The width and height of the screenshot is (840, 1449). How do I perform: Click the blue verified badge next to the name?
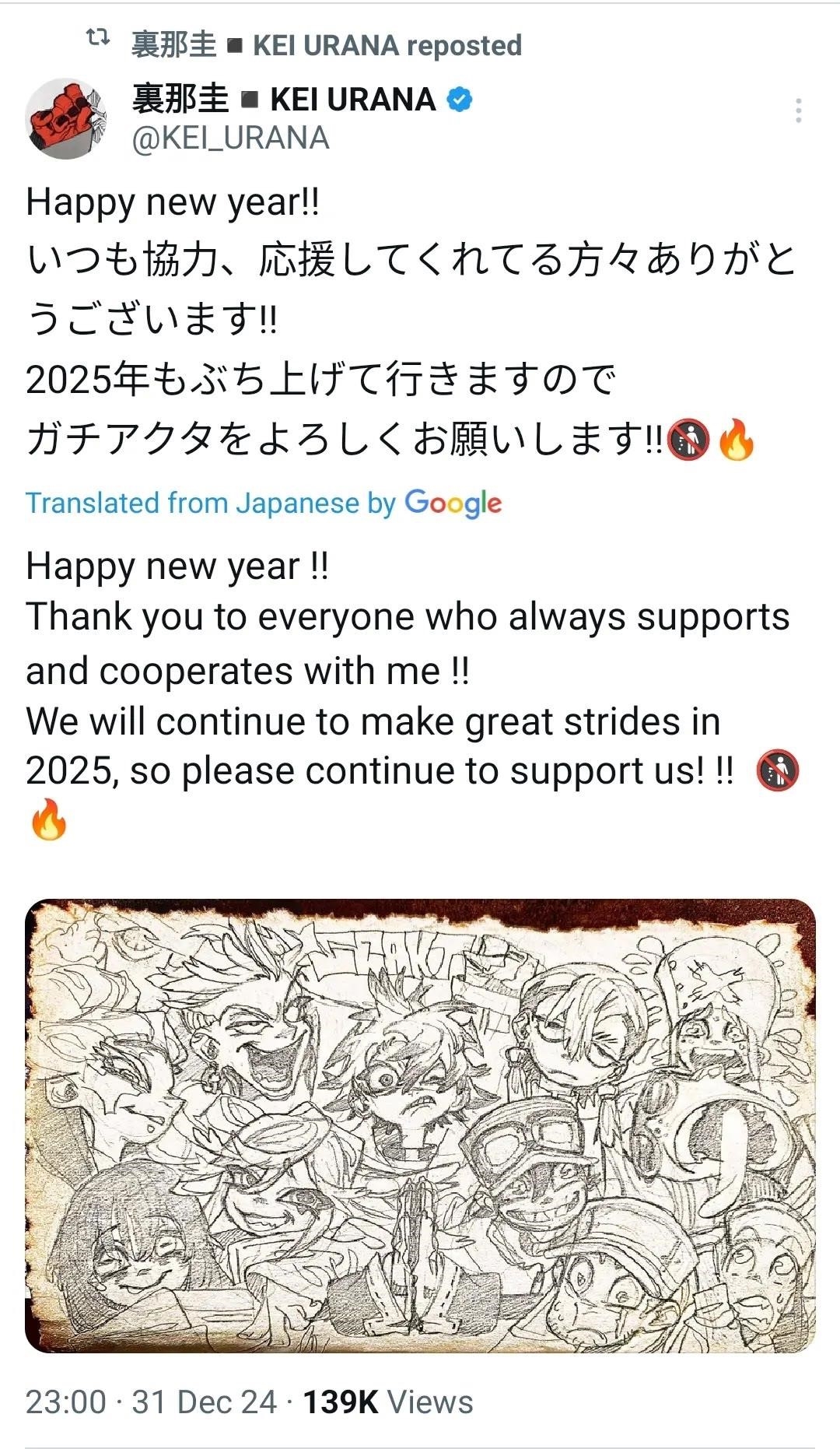459,100
